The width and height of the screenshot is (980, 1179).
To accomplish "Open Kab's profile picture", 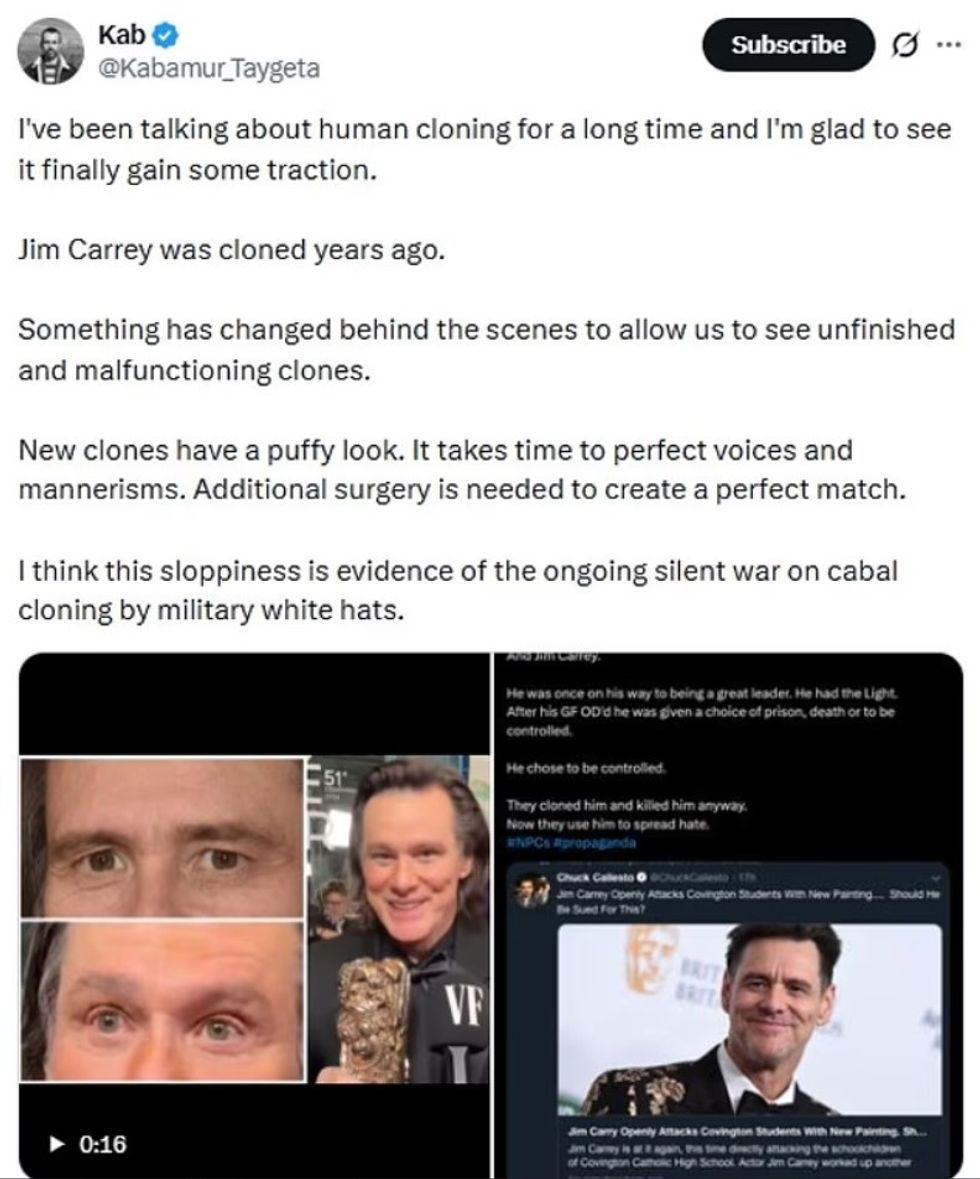I will [51, 51].
